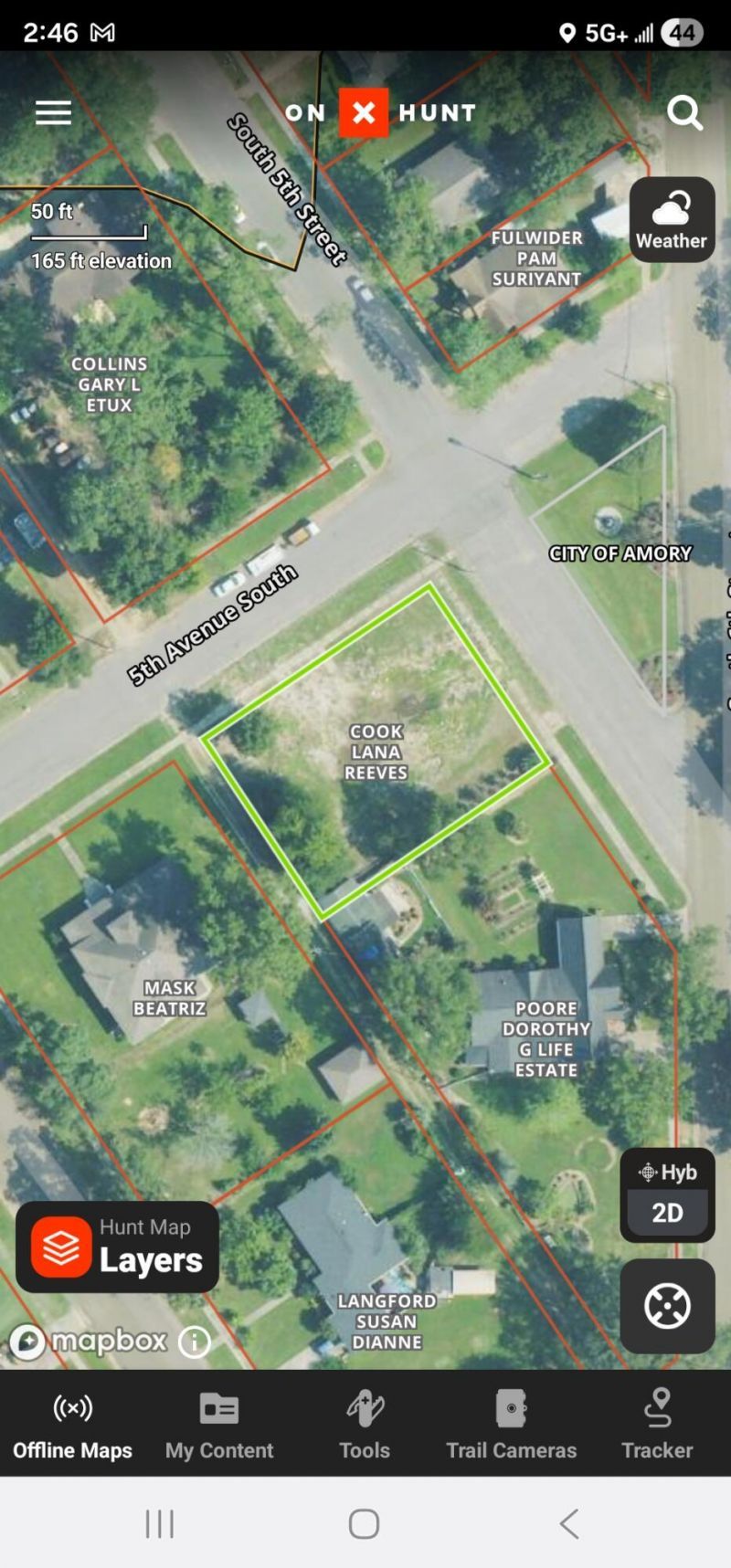Open Hunt Map Layers
Viewport: 731px width, 1568px height.
tap(117, 1247)
